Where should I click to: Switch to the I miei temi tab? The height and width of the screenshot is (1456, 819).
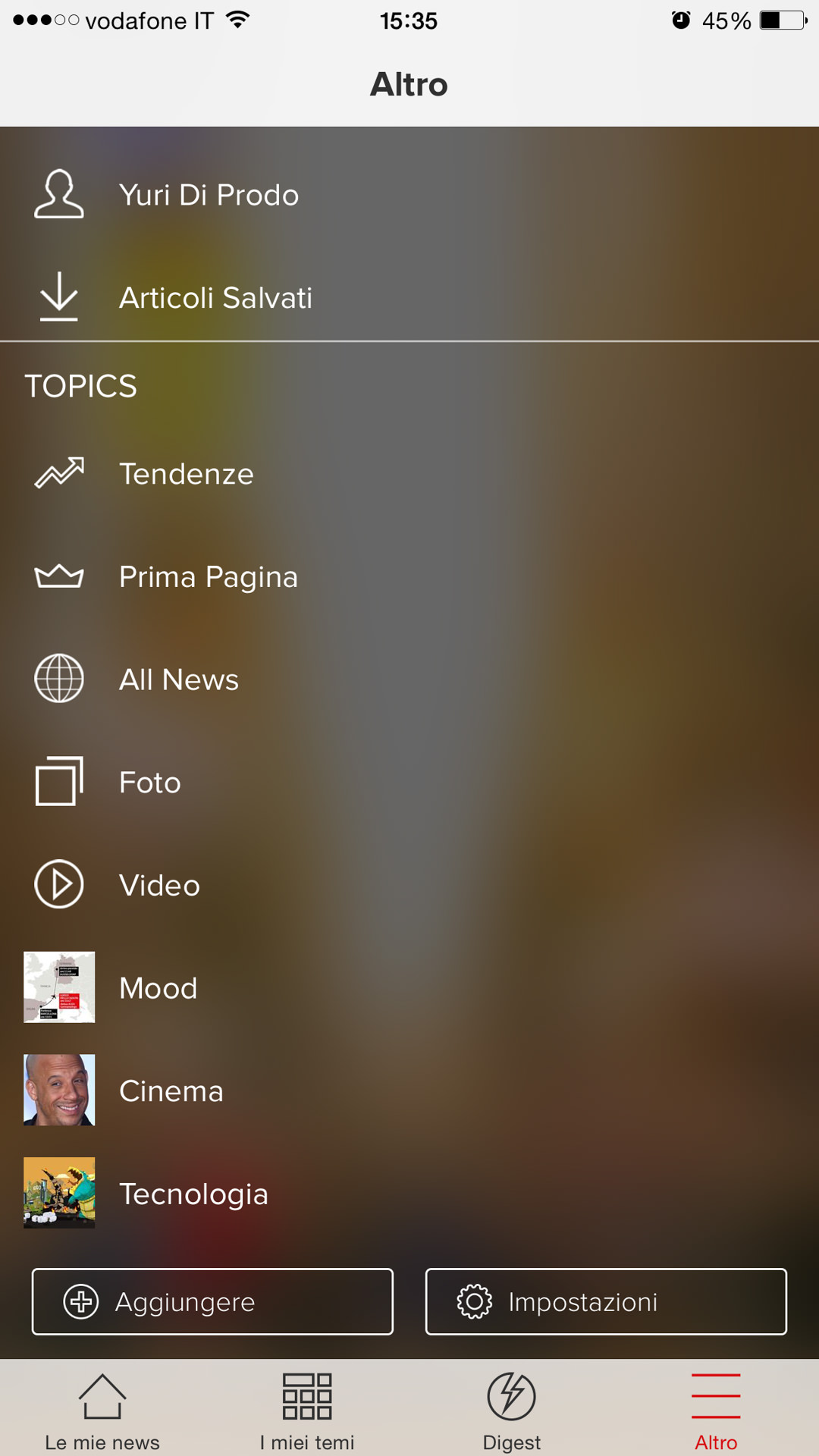(x=307, y=1410)
